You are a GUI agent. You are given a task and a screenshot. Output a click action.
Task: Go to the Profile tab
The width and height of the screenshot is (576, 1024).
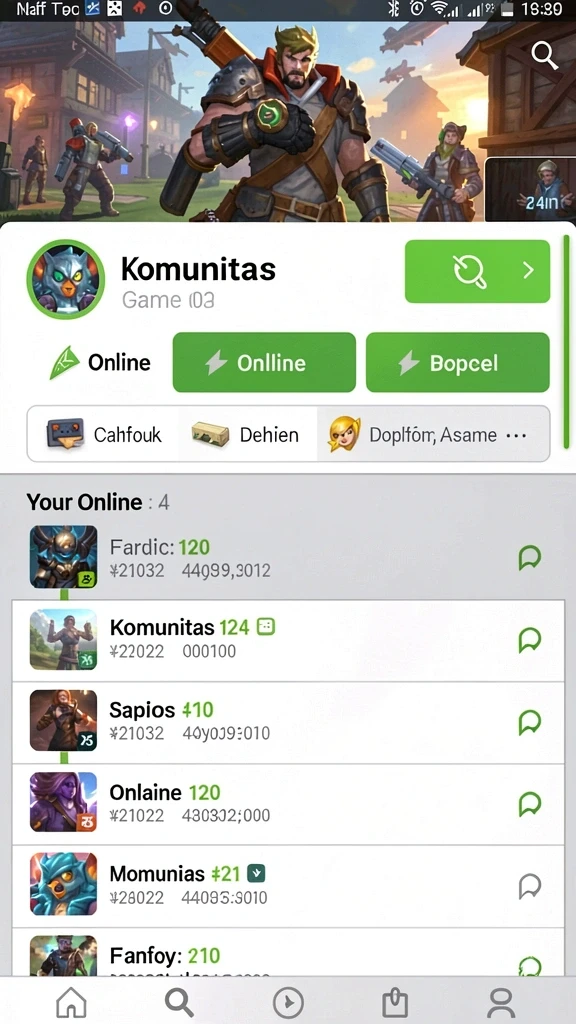pyautogui.click(x=502, y=1002)
